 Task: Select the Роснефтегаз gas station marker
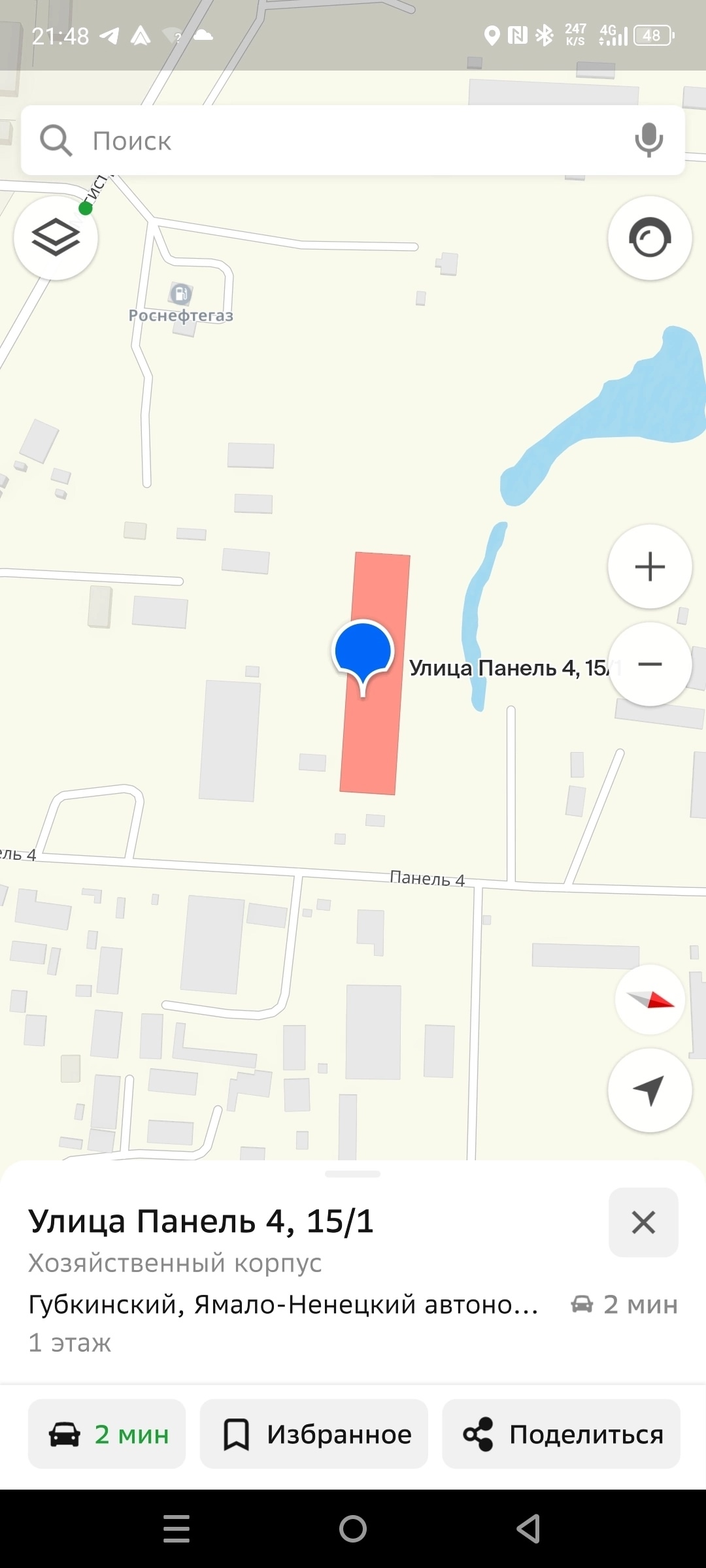181,293
